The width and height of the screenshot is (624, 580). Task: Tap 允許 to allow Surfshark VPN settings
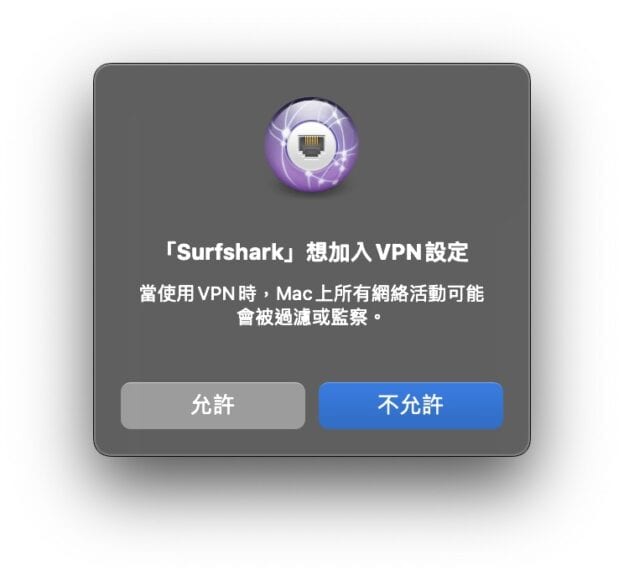212,405
